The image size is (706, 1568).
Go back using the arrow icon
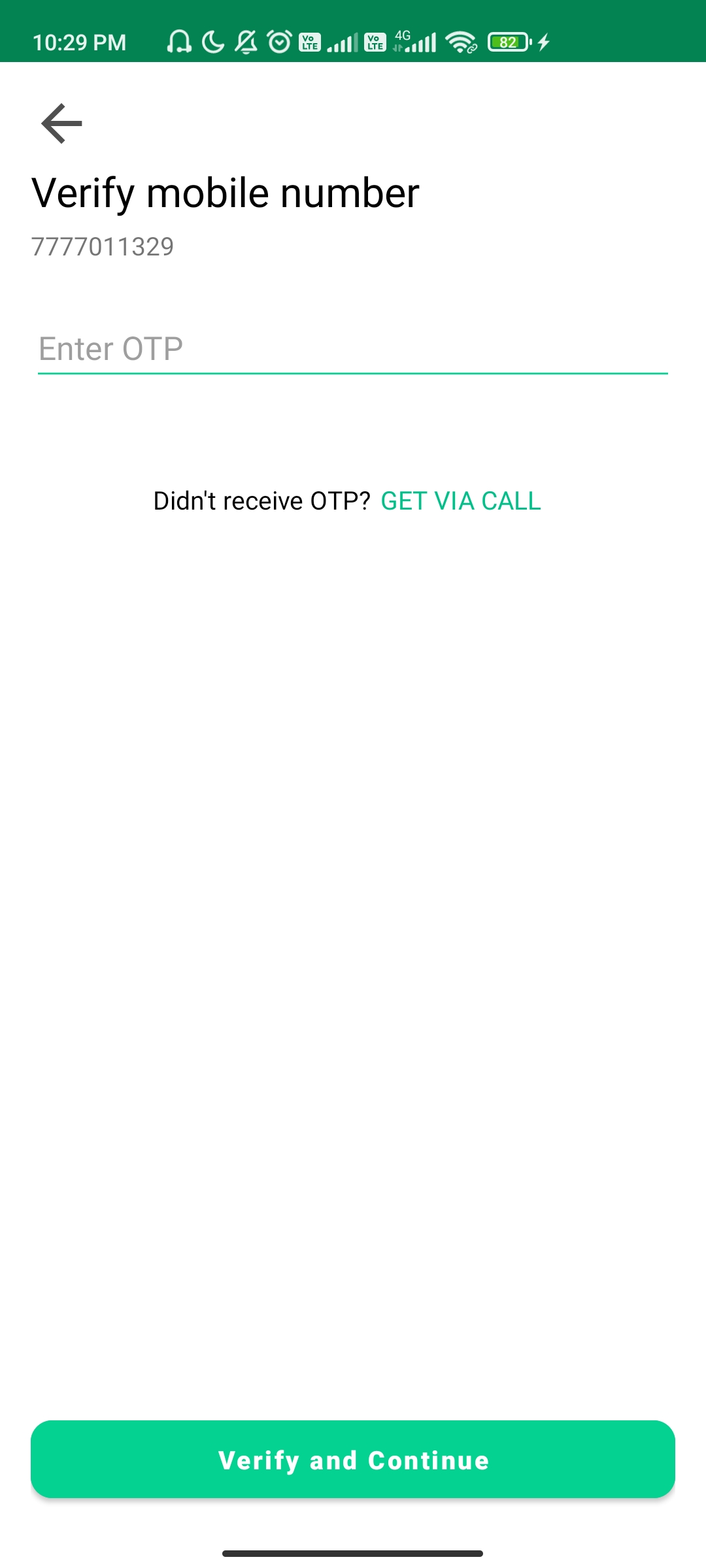[x=61, y=123]
